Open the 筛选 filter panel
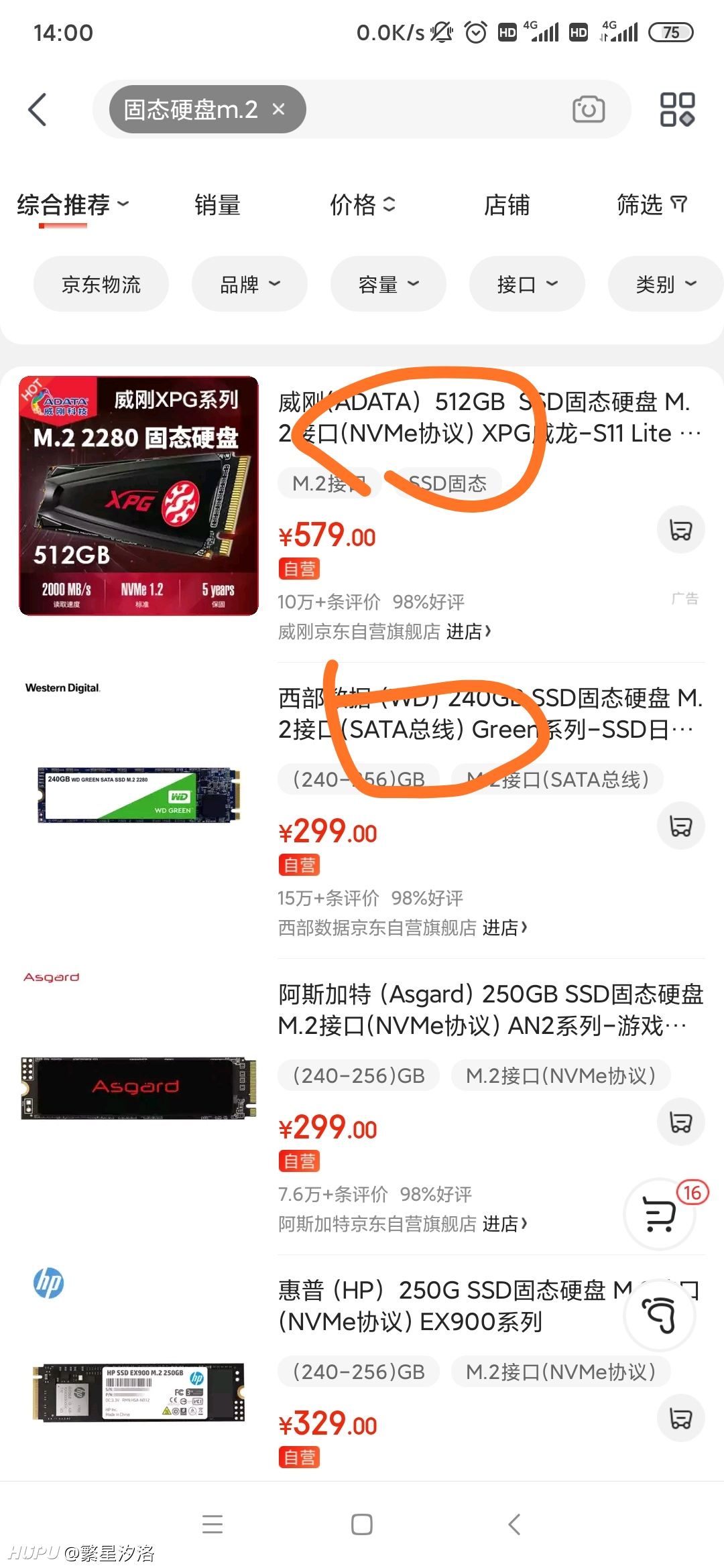This screenshot has width=724, height=1568. (x=652, y=205)
